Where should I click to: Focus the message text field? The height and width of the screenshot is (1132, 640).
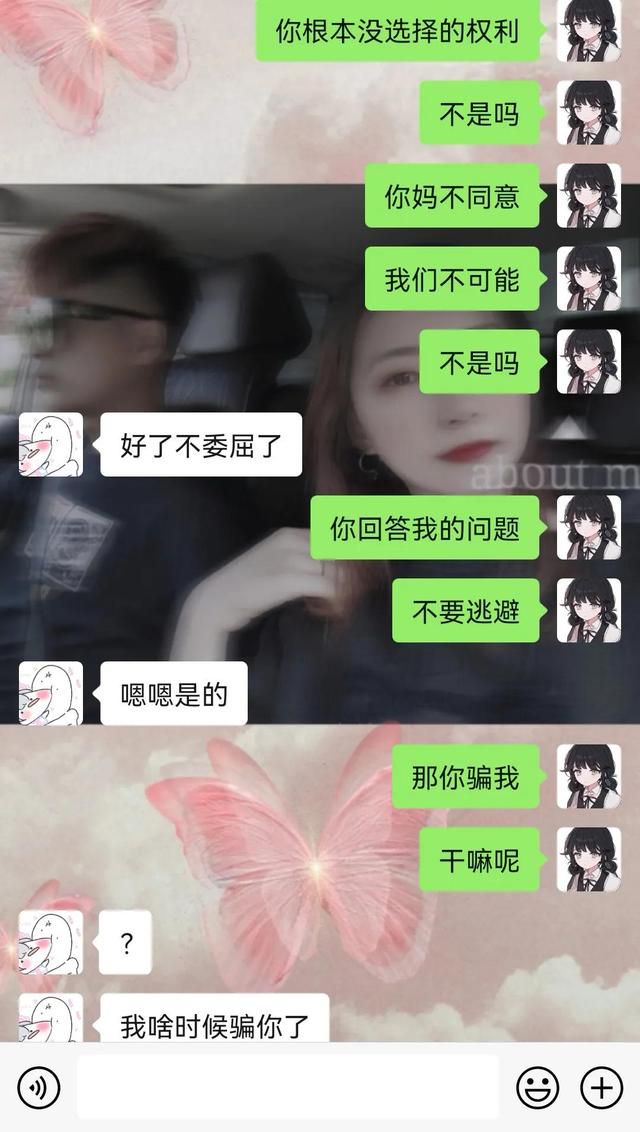pyautogui.click(x=287, y=1087)
